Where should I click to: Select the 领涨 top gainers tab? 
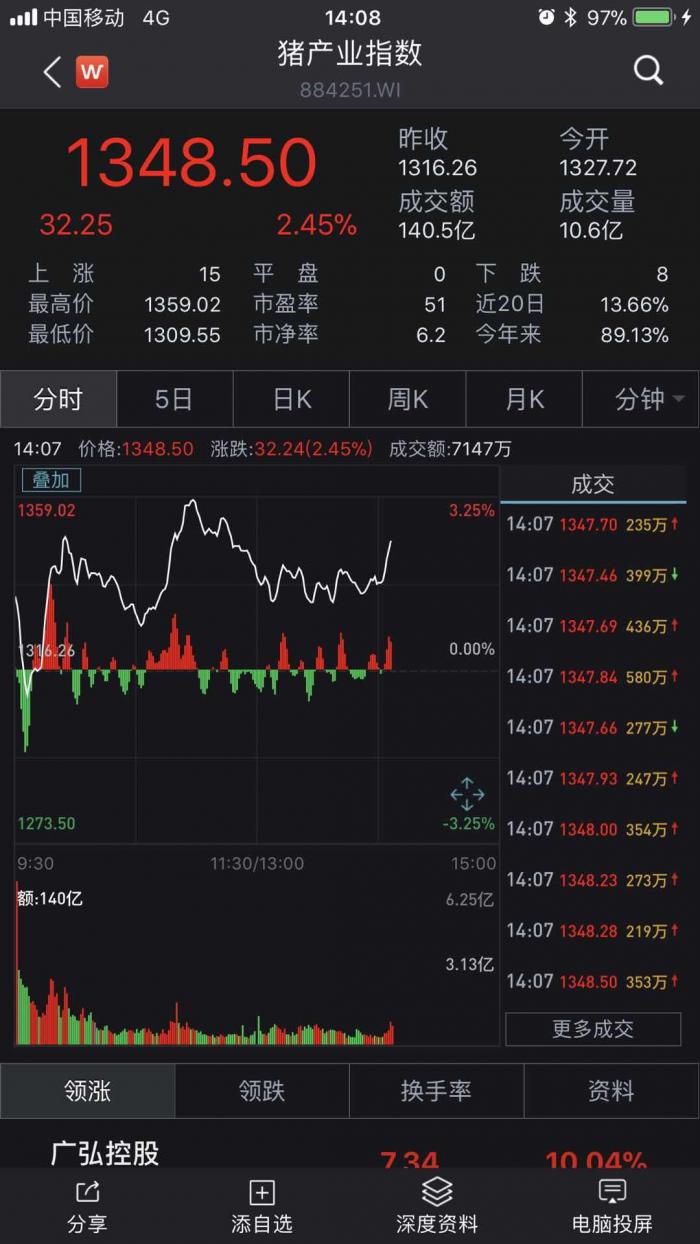tap(87, 1091)
